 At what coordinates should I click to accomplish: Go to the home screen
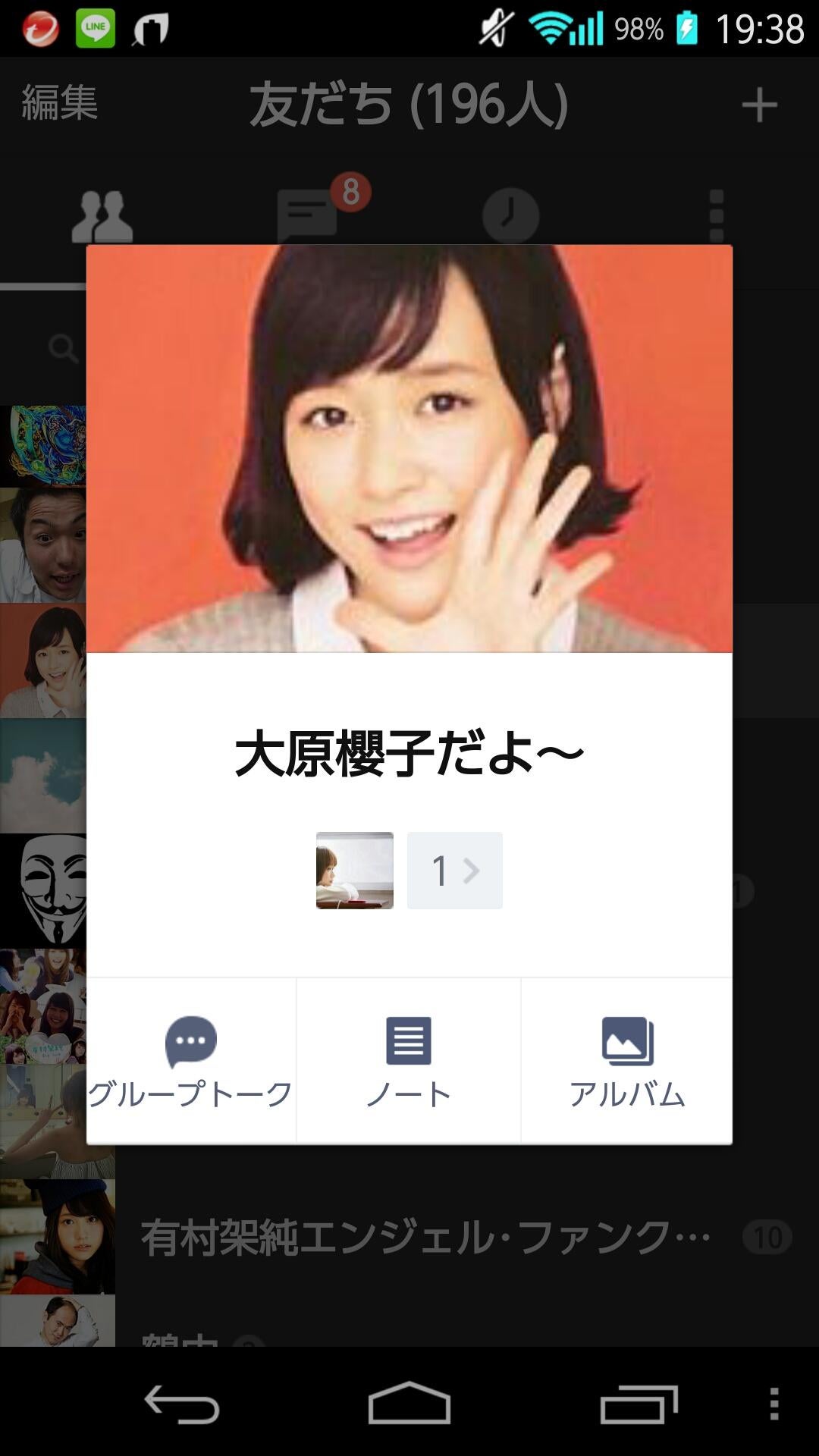pos(409,1404)
